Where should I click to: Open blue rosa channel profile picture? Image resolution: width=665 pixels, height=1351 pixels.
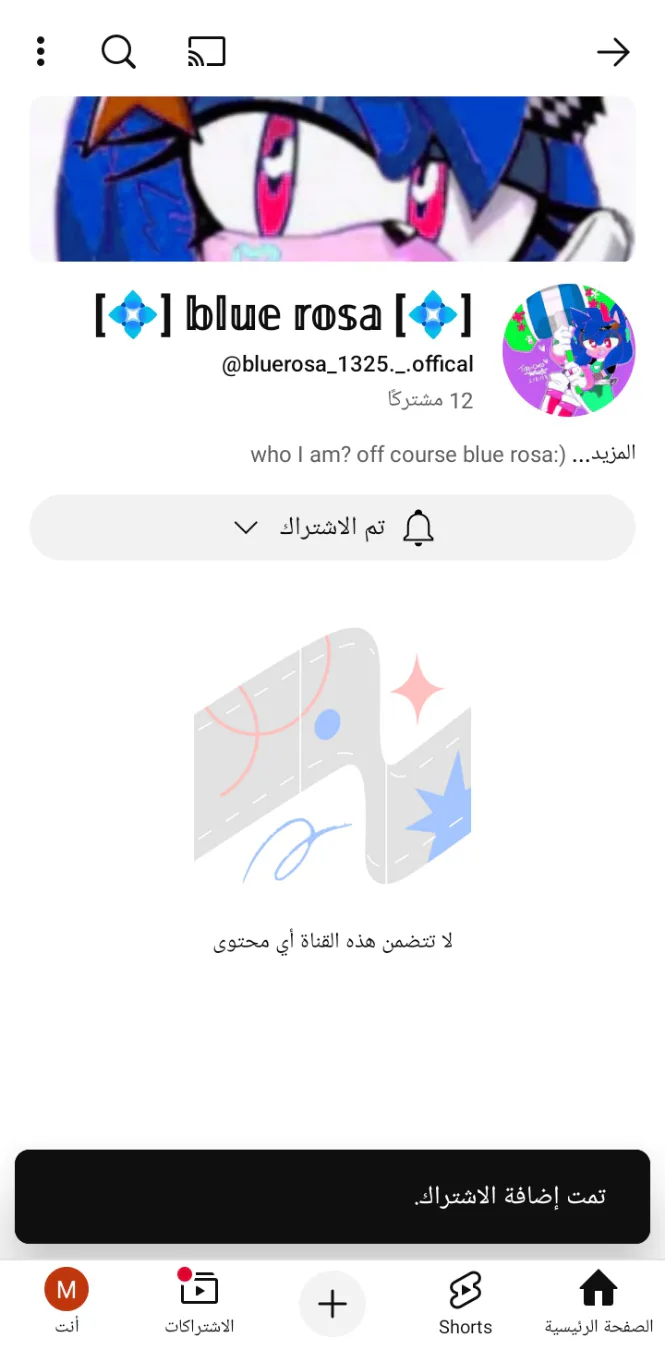pyautogui.click(x=568, y=349)
